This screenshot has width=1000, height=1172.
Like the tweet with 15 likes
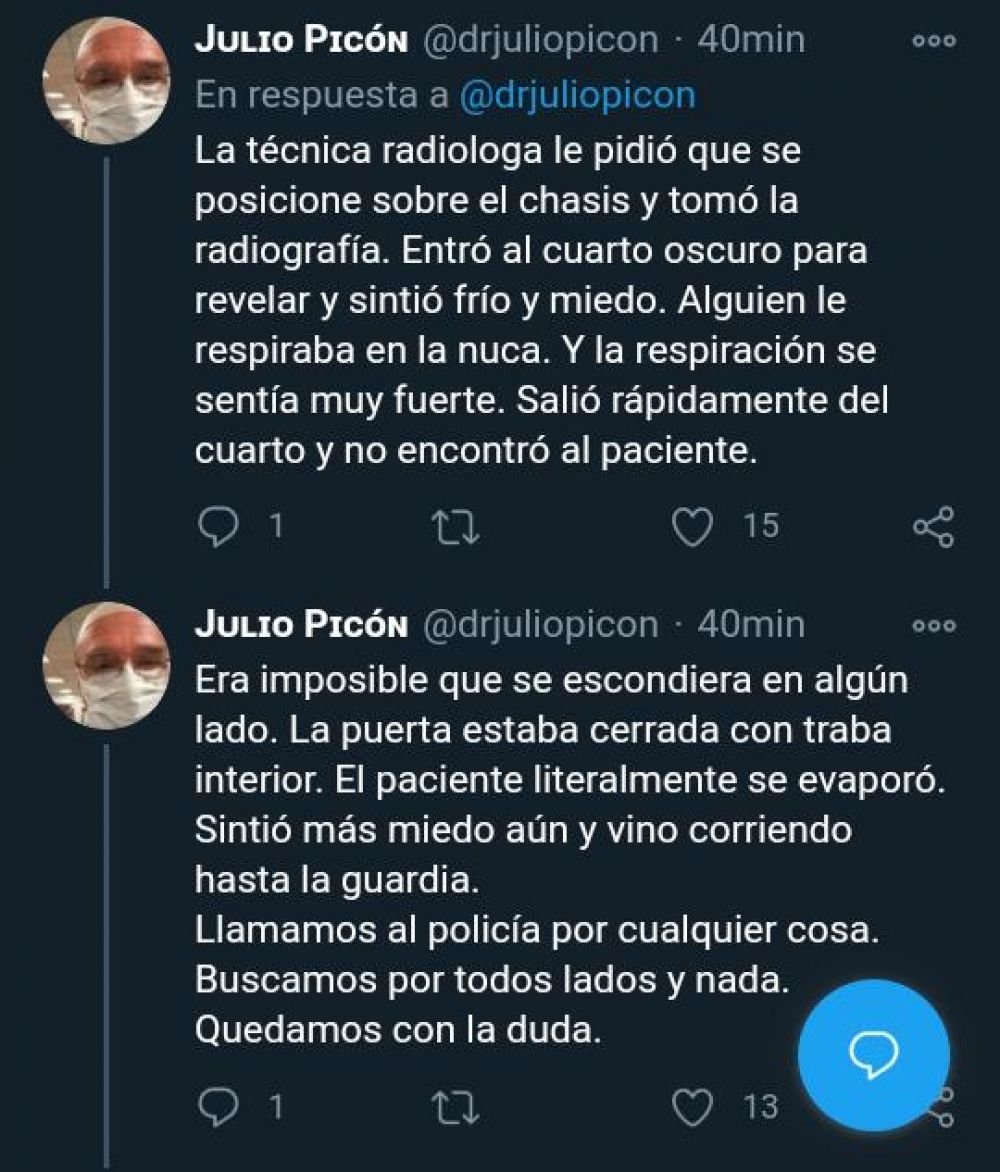point(691,526)
